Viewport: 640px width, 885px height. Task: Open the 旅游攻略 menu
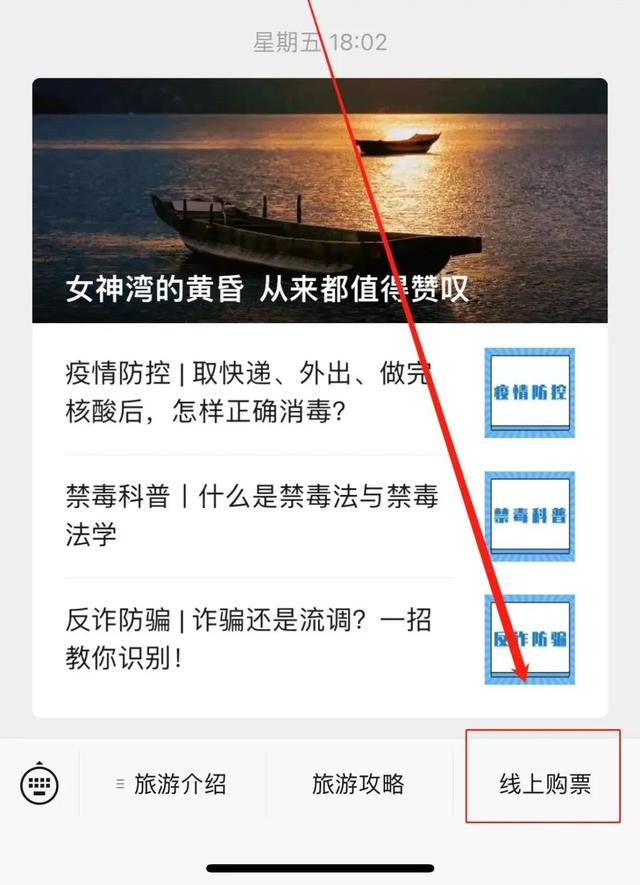pyautogui.click(x=358, y=785)
